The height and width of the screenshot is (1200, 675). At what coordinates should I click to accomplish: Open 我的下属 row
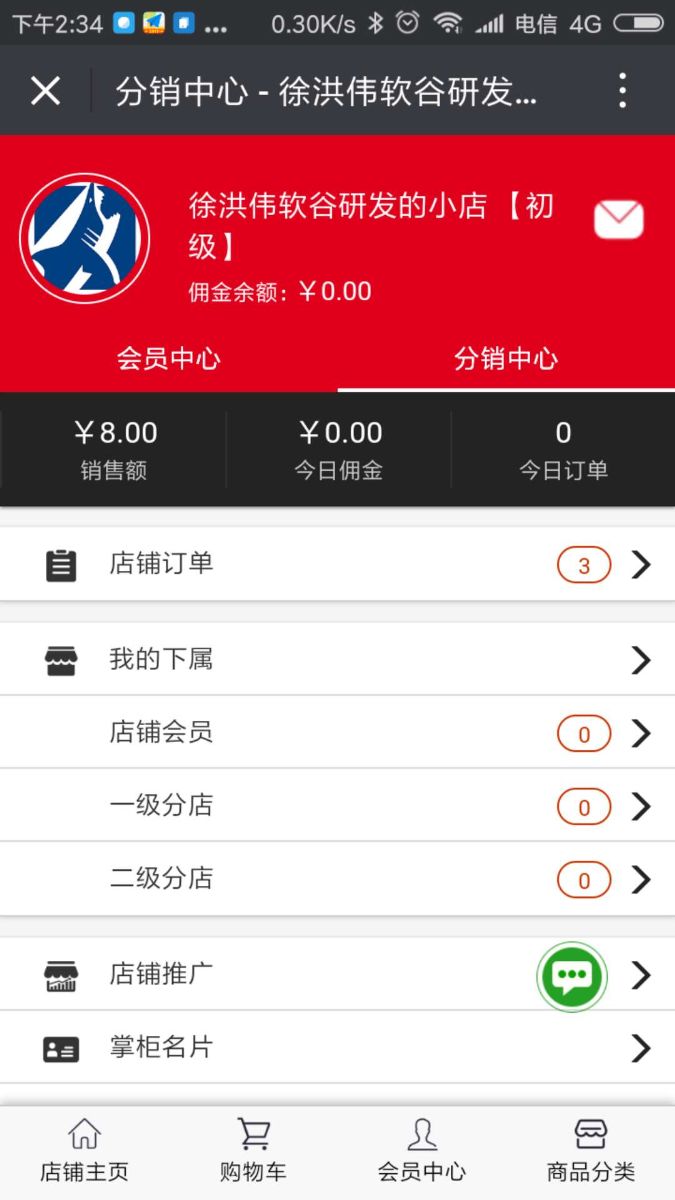click(337, 660)
